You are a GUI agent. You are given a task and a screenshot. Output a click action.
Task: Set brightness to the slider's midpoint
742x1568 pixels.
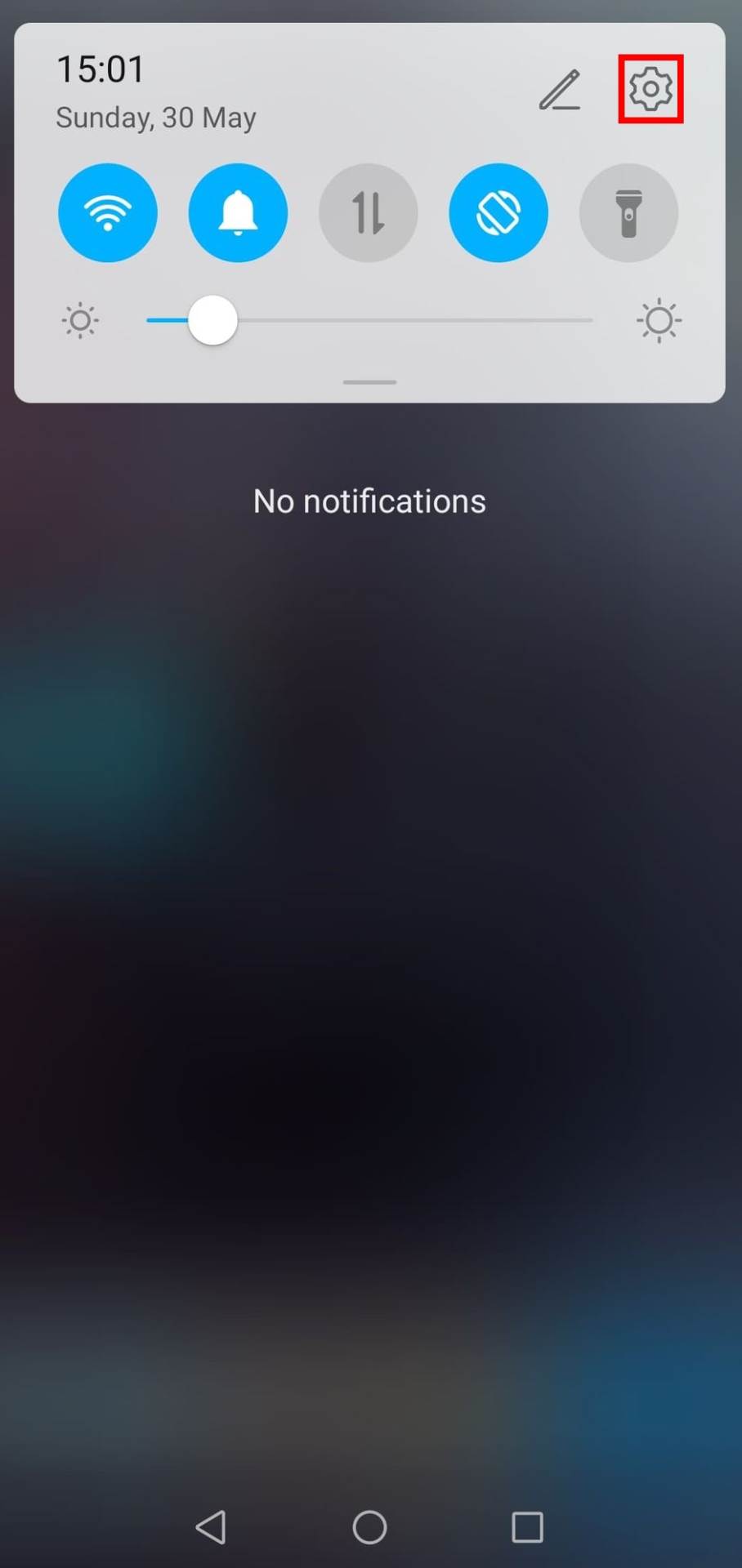point(369,321)
